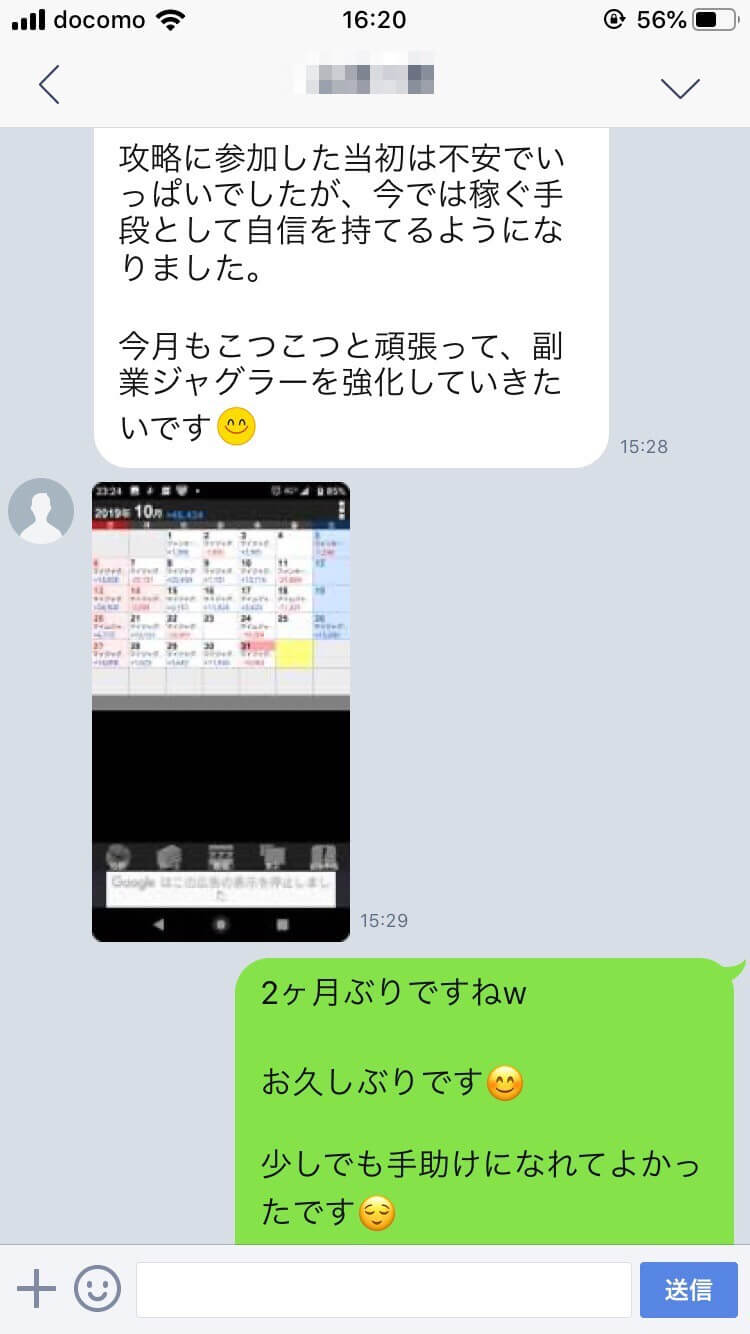Focus the message text input field
The image size is (750, 1334).
point(383,1289)
